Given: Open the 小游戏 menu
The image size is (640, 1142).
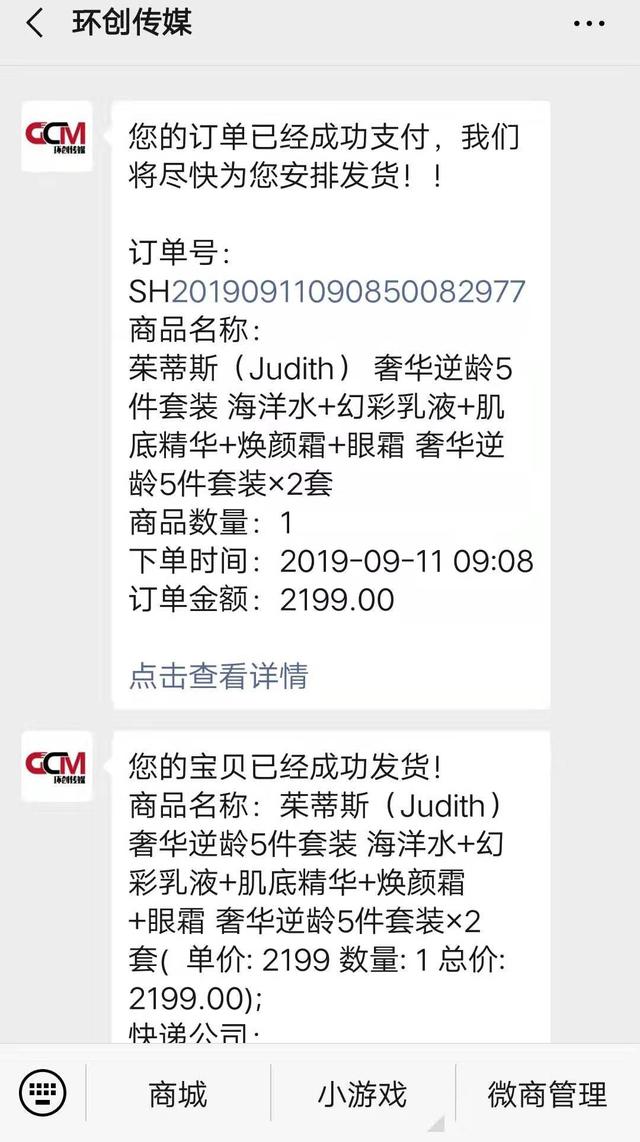Looking at the screenshot, I should [362, 1094].
